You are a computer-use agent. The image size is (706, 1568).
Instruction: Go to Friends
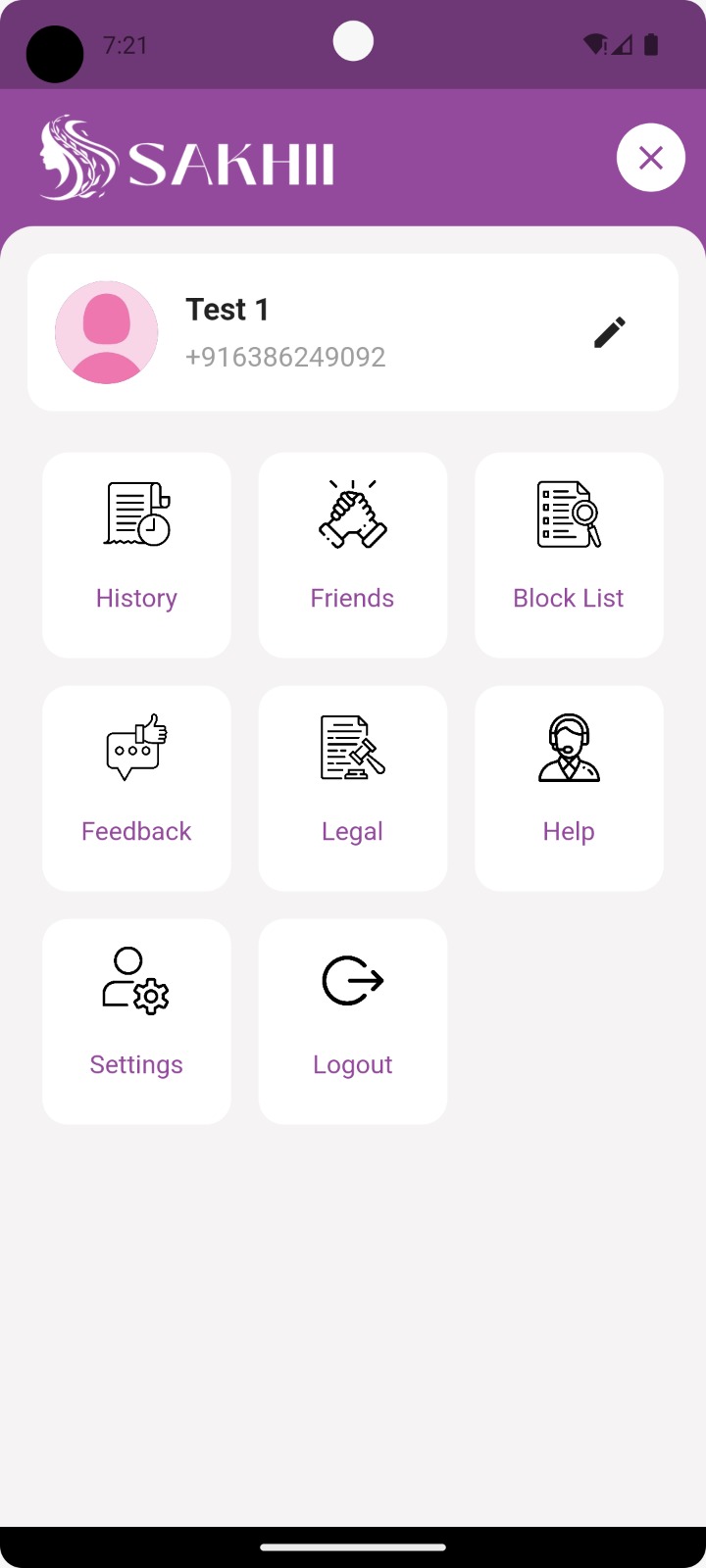pyautogui.click(x=352, y=555)
